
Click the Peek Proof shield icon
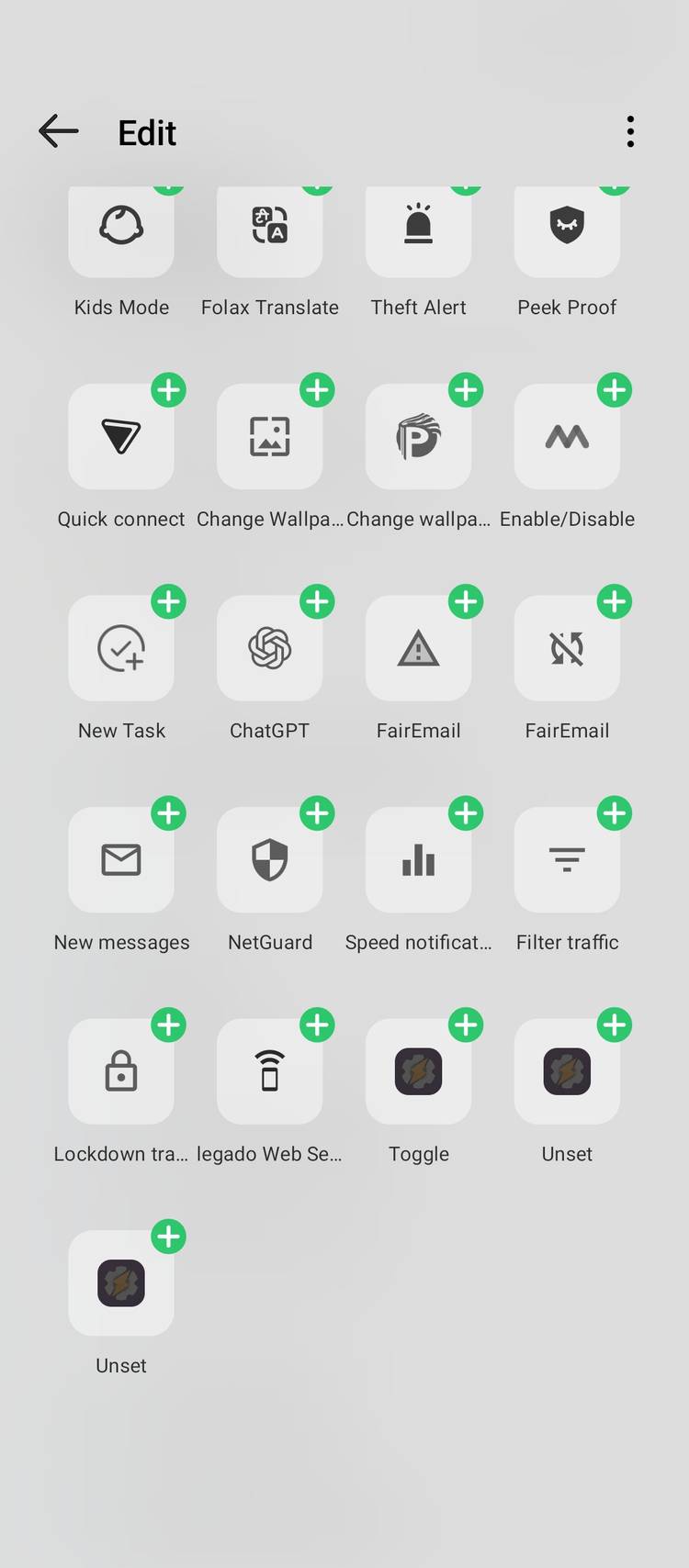pyautogui.click(x=567, y=230)
